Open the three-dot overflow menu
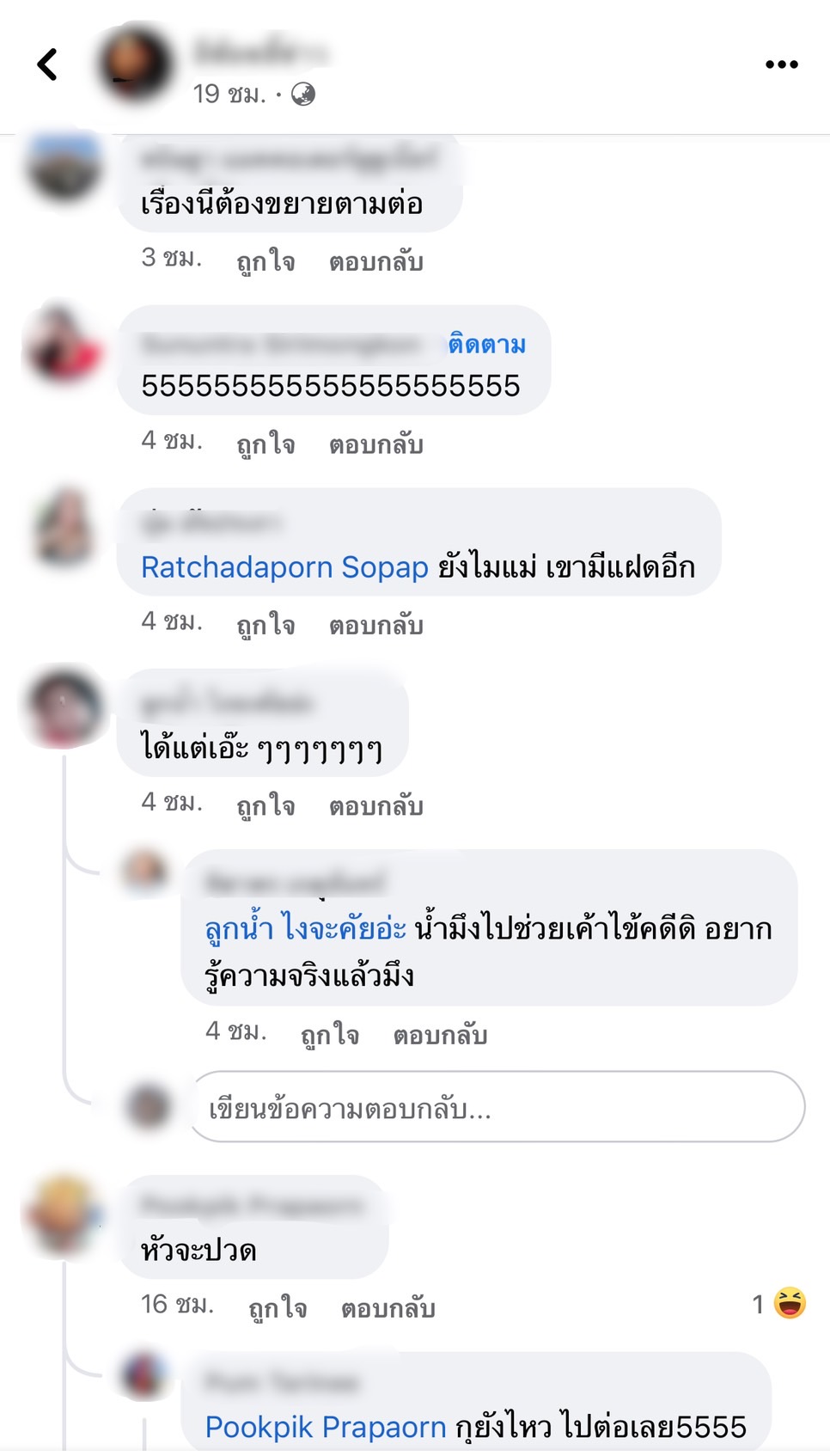830x1456 pixels. coord(781,64)
